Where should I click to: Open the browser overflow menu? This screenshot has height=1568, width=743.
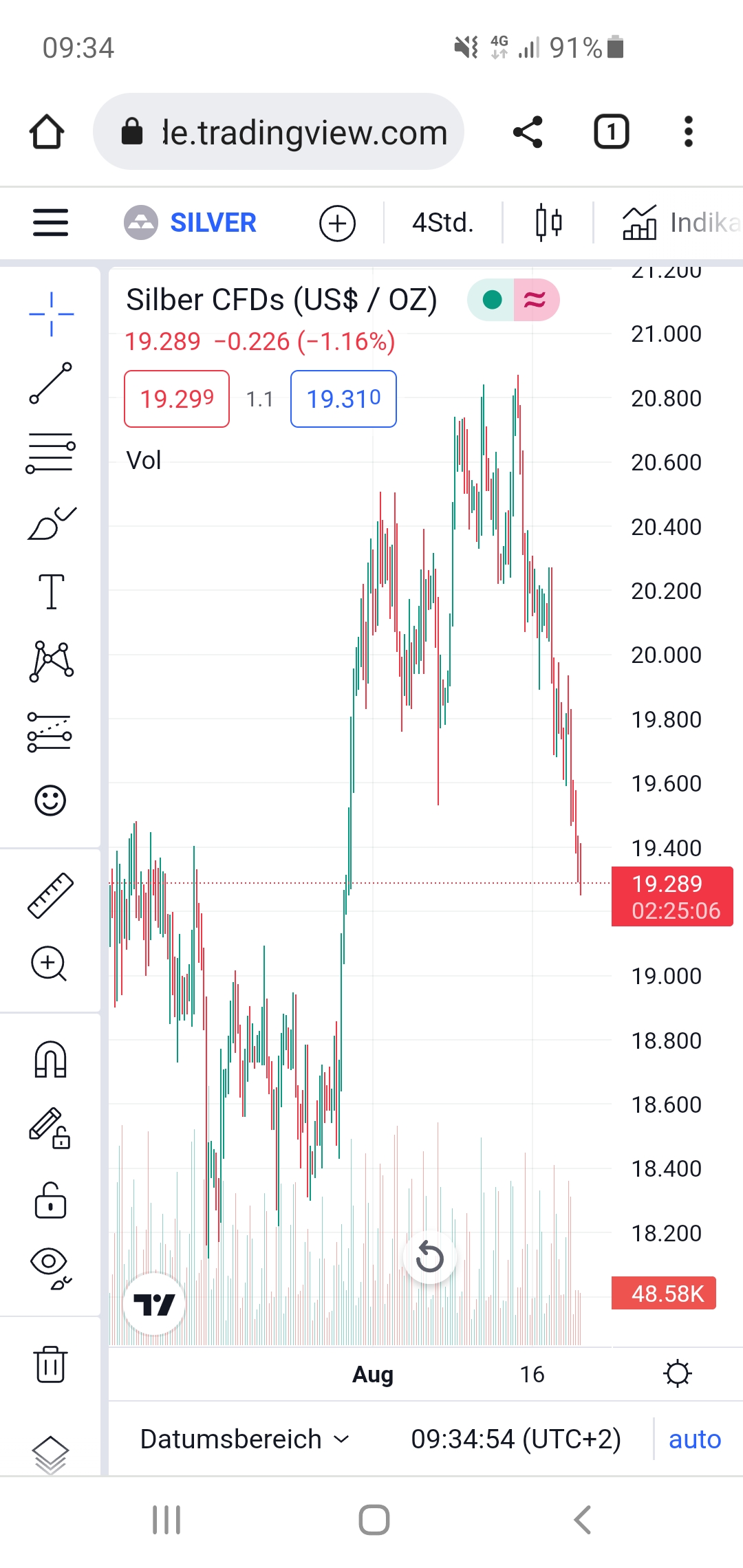688,131
